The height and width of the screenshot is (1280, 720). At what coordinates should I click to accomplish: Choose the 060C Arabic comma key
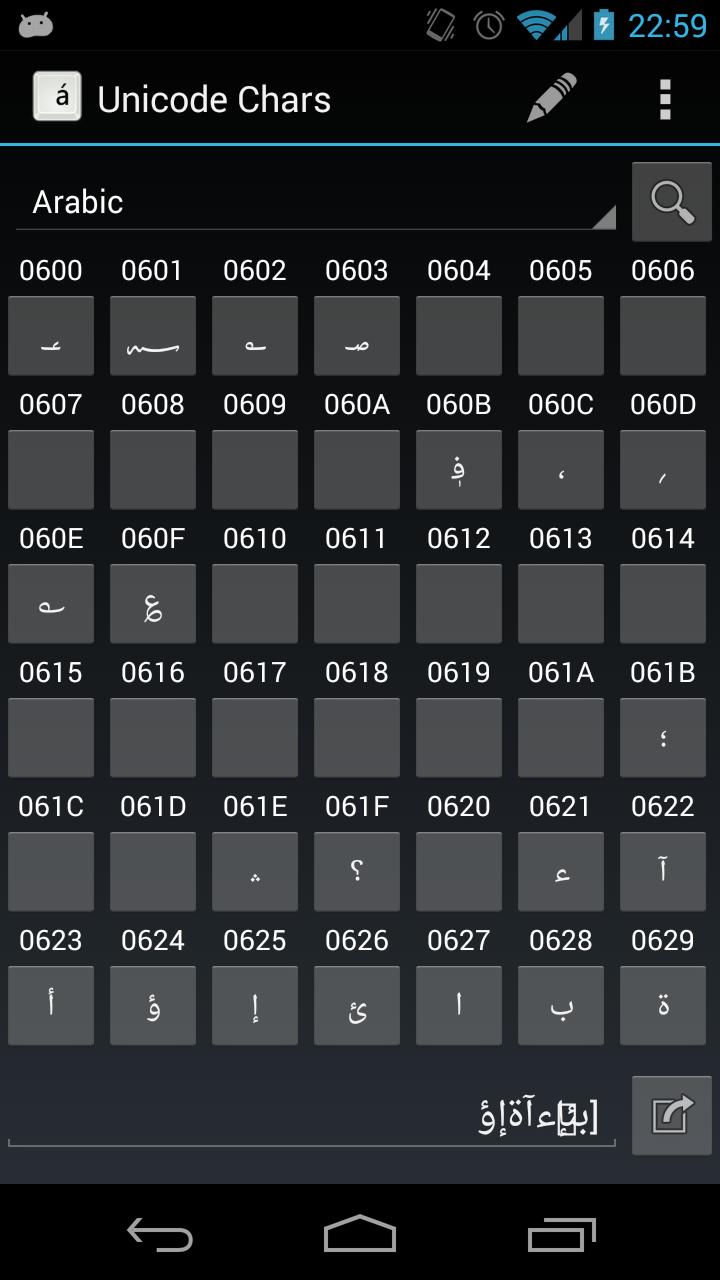pos(561,470)
